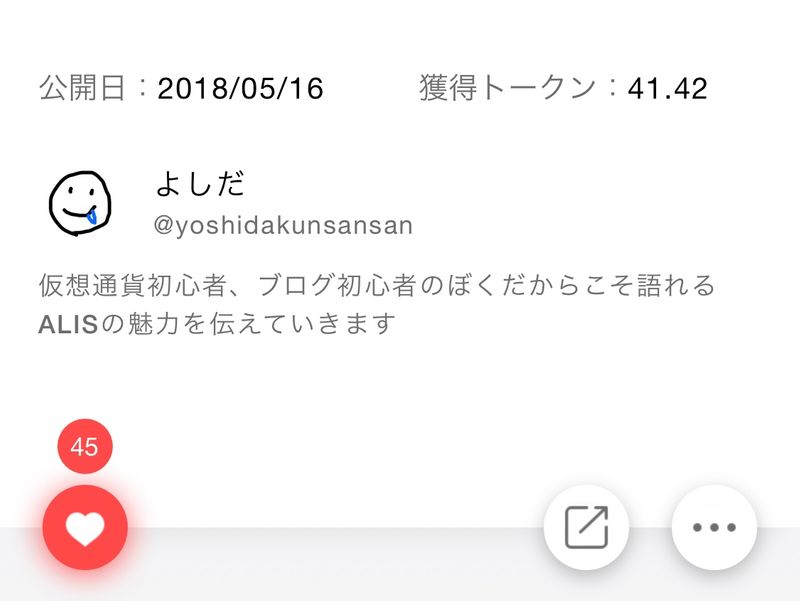Open よしだ's author profile
This screenshot has width=800, height=601.
[200, 184]
